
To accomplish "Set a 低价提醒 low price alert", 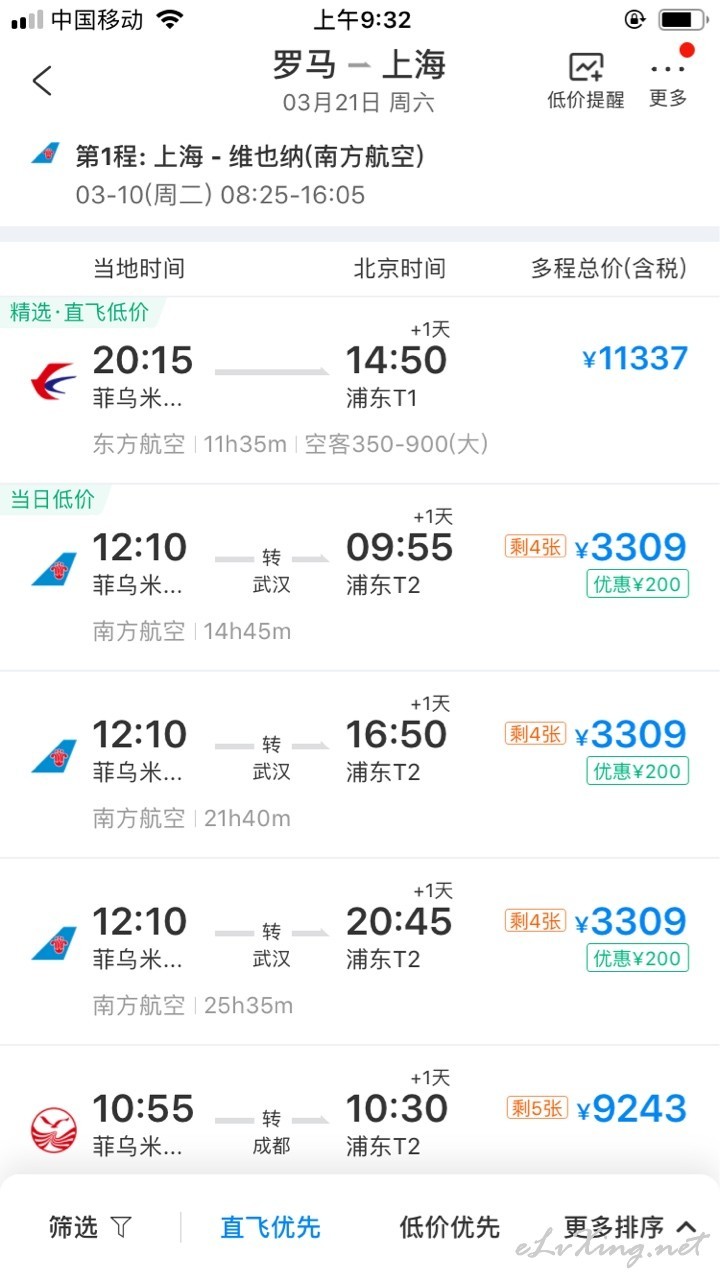I will coord(586,80).
